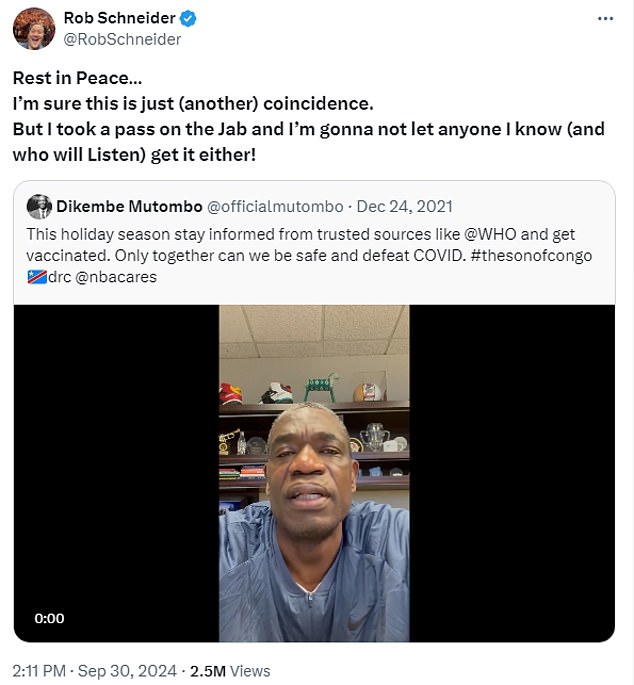Open the #thesonofcongo hashtag
The image size is (634, 685).
pos(531,255)
